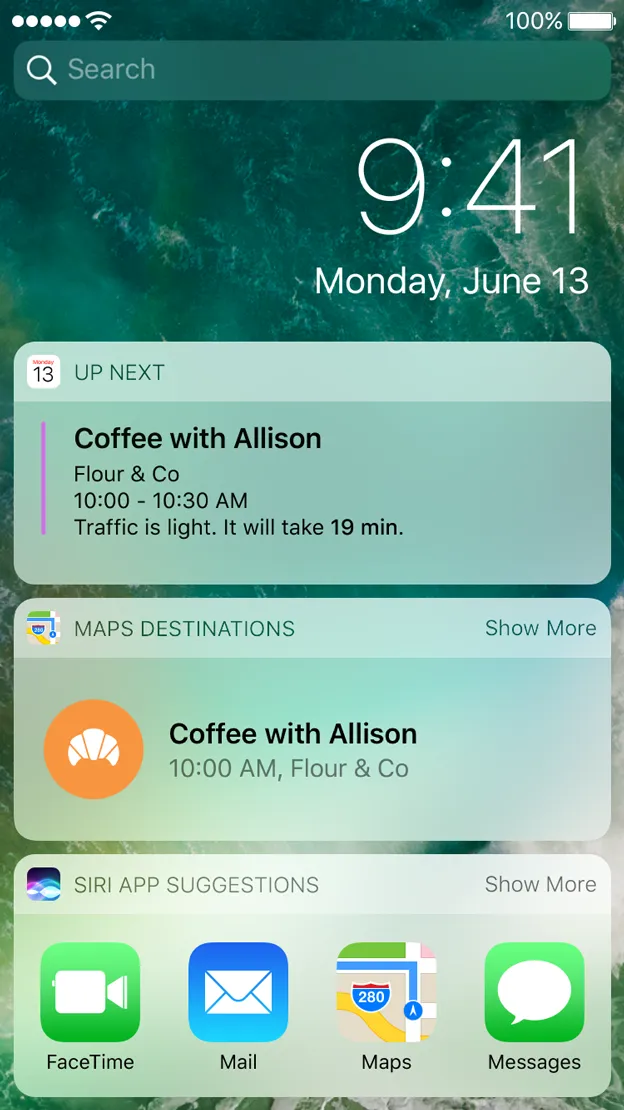Open the Mail app

tap(238, 993)
